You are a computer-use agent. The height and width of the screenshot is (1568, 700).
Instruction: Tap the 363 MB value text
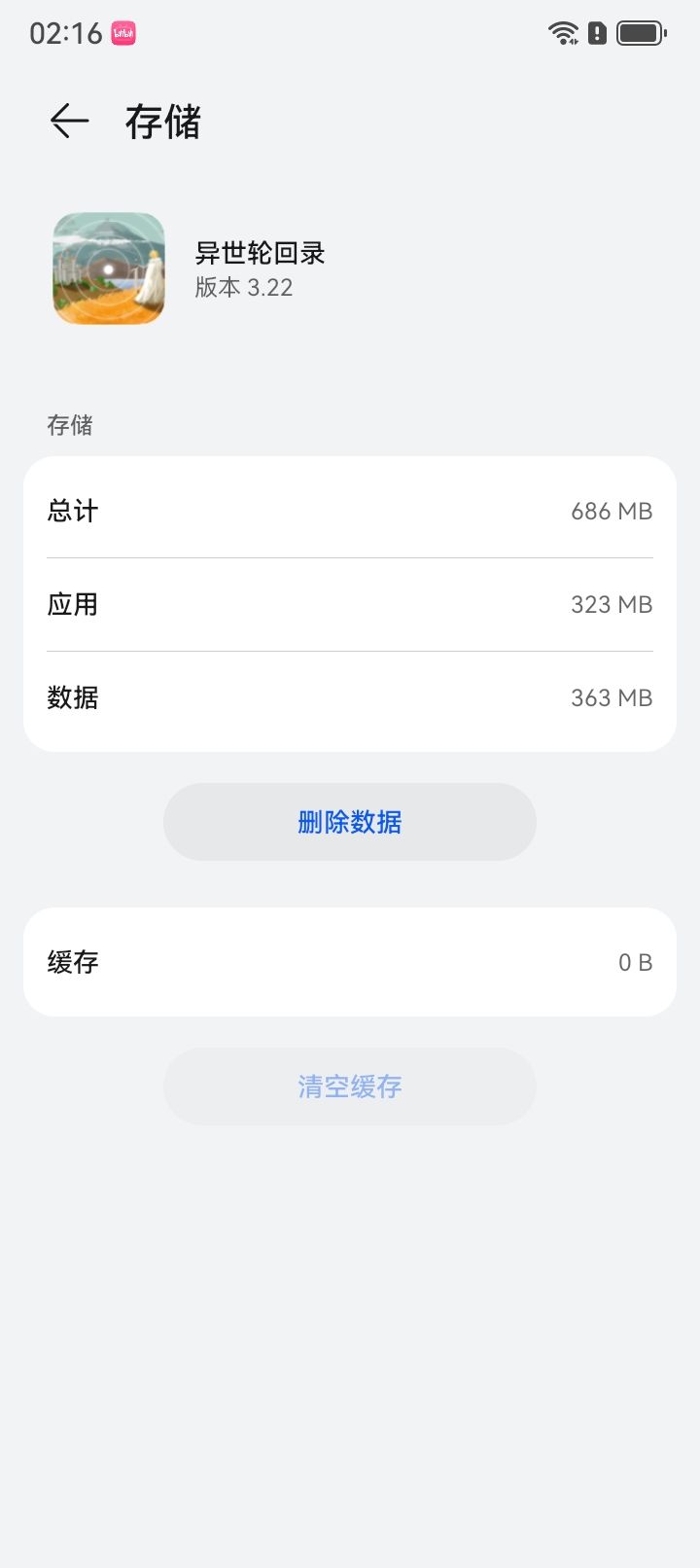point(611,696)
